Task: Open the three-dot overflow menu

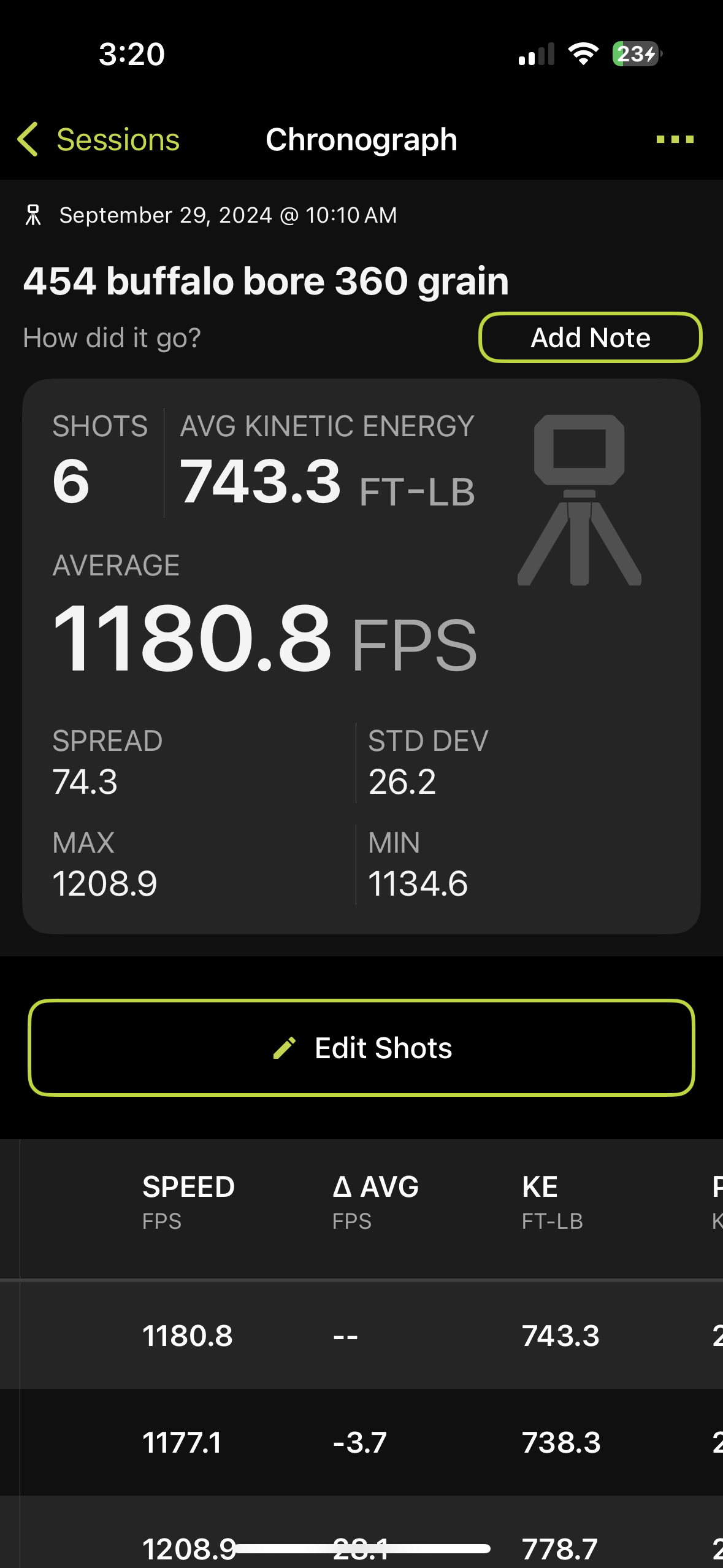Action: click(675, 140)
